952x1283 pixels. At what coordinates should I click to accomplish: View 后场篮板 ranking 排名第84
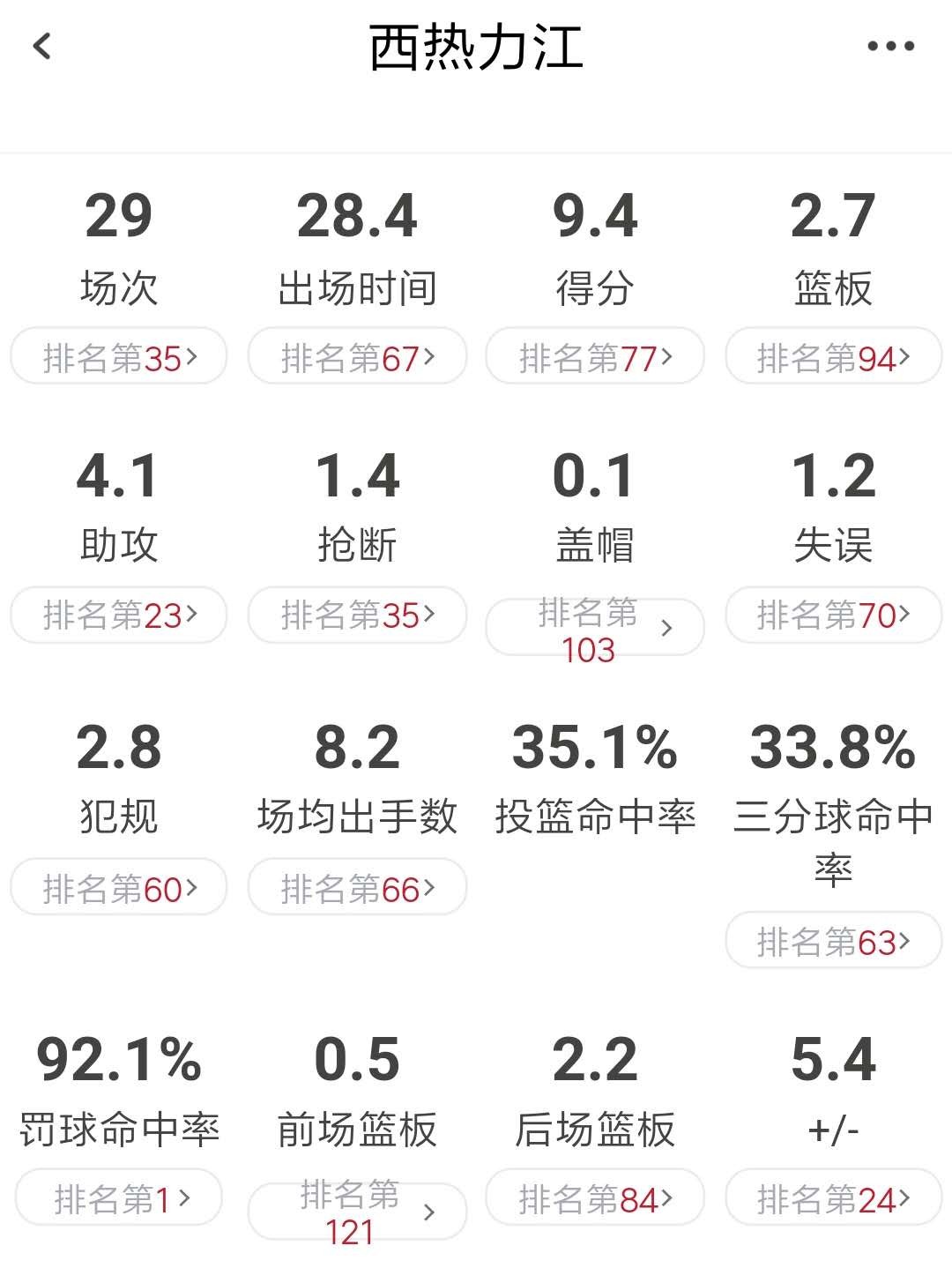594,1196
